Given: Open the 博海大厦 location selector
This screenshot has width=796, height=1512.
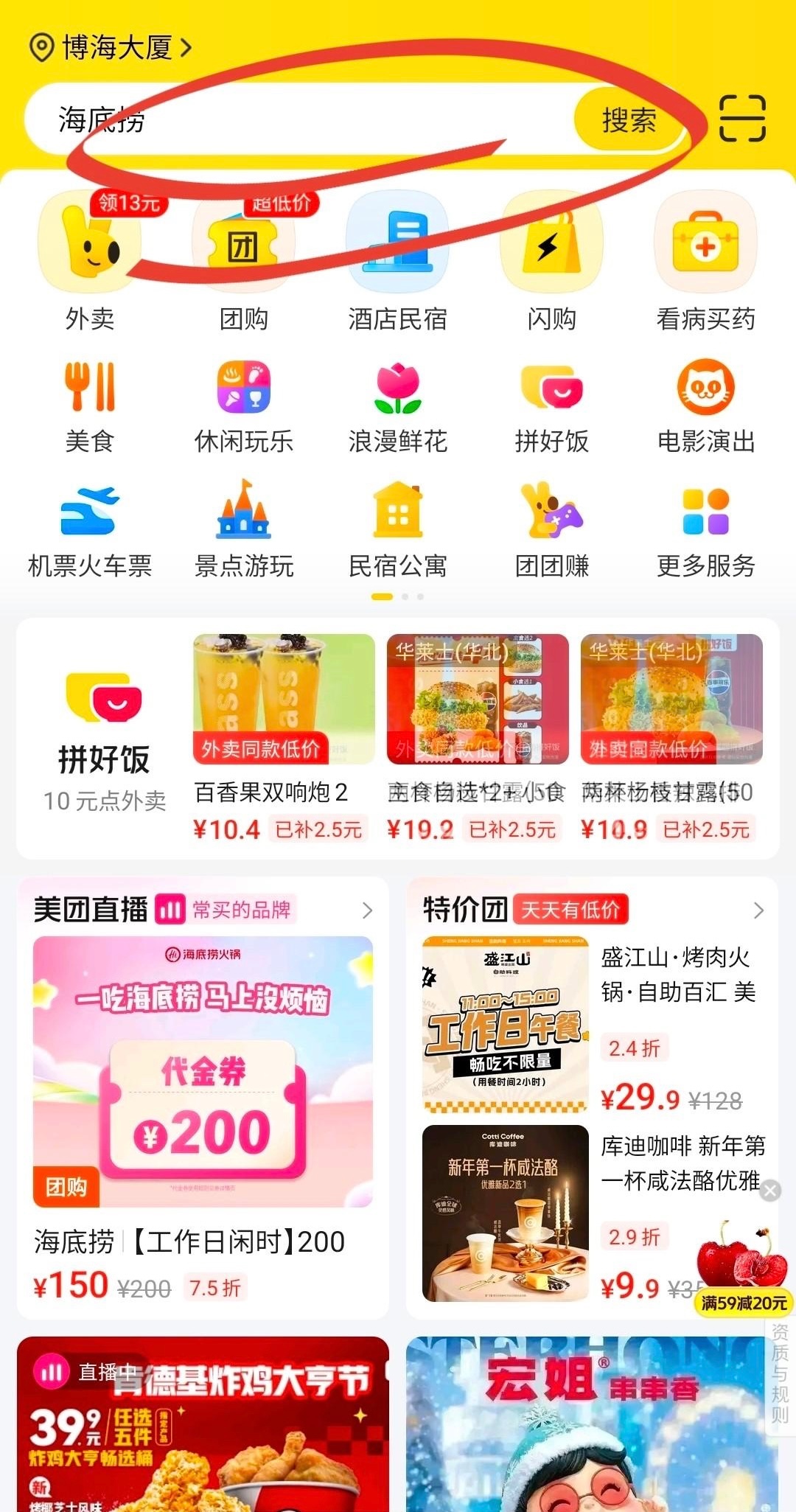Looking at the screenshot, I should [x=112, y=48].
